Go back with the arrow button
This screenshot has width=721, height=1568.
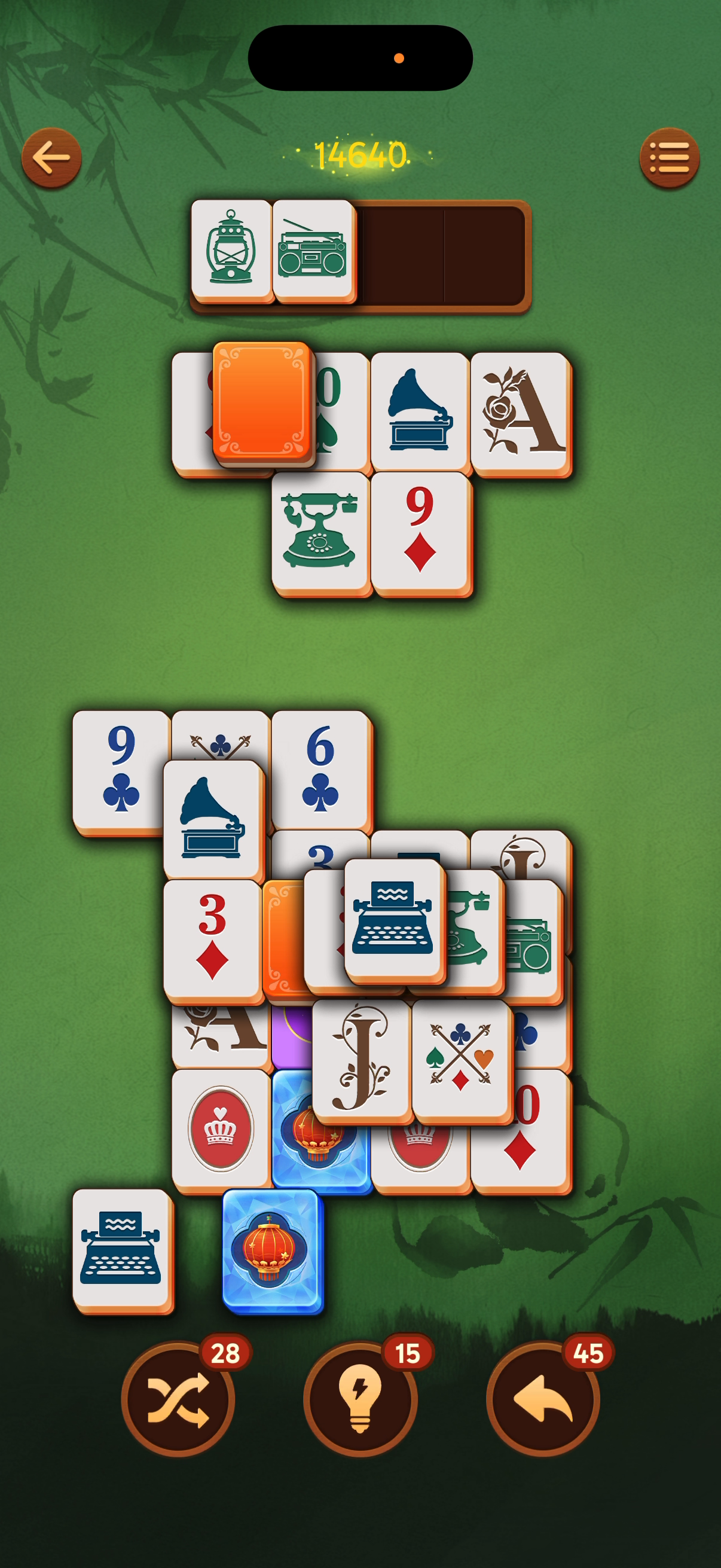(52, 158)
